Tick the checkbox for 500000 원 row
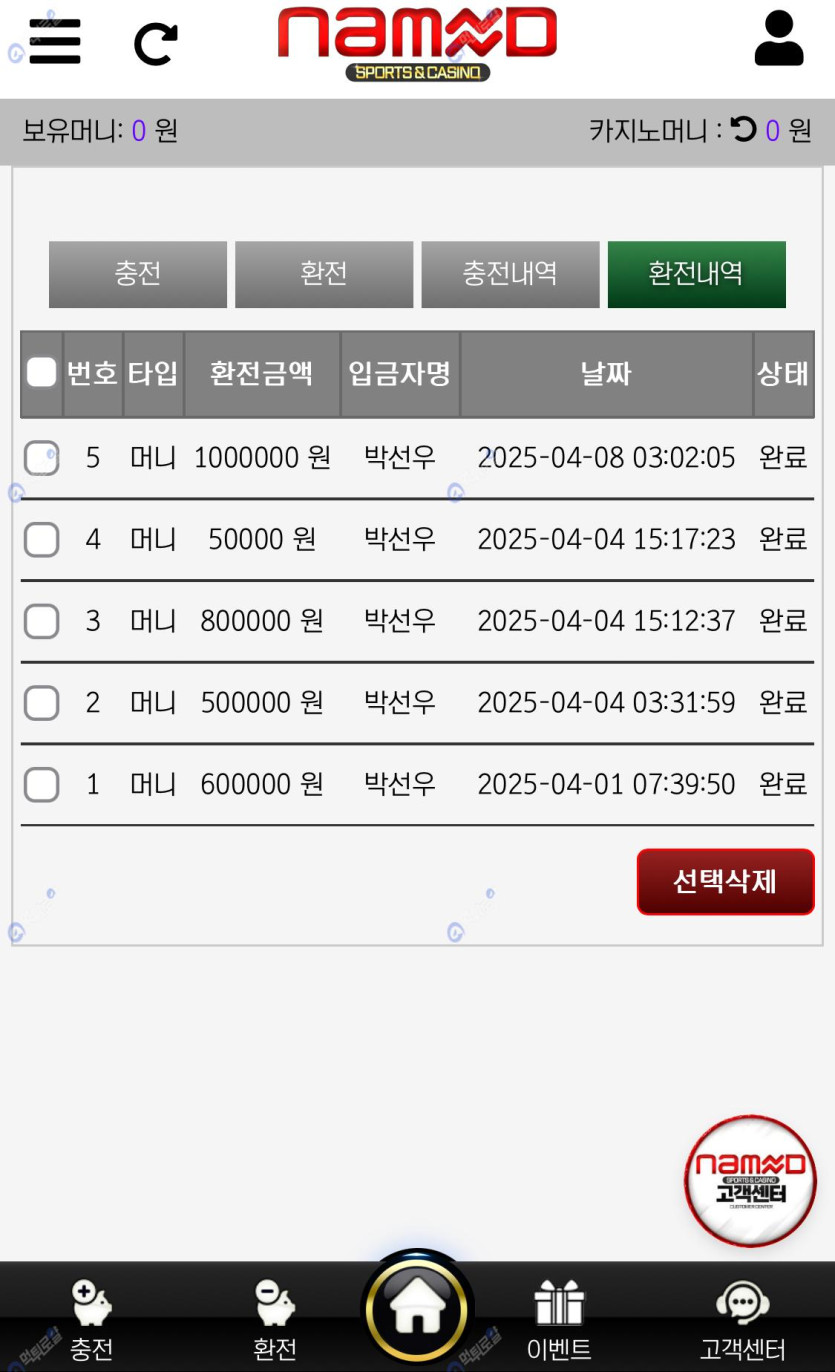Screen dimensions: 835x1372 (41, 703)
